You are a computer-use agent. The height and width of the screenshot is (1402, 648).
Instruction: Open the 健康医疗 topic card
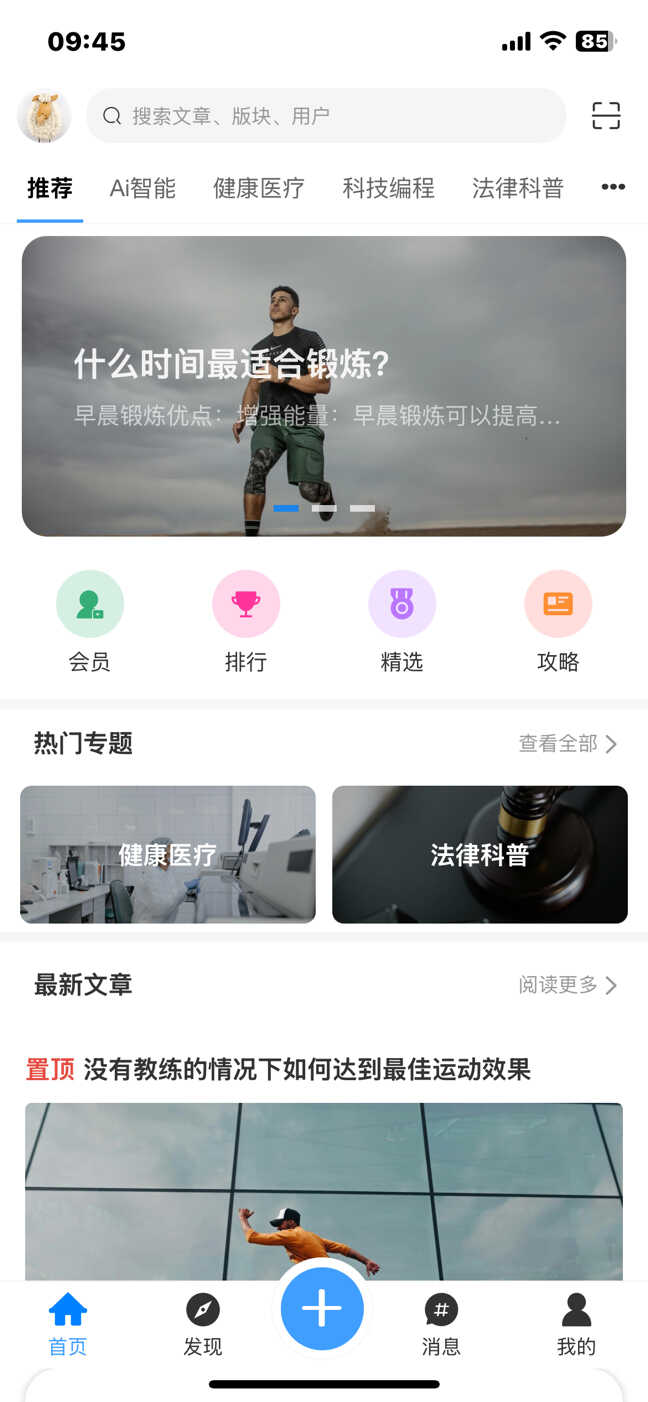pyautogui.click(x=168, y=854)
